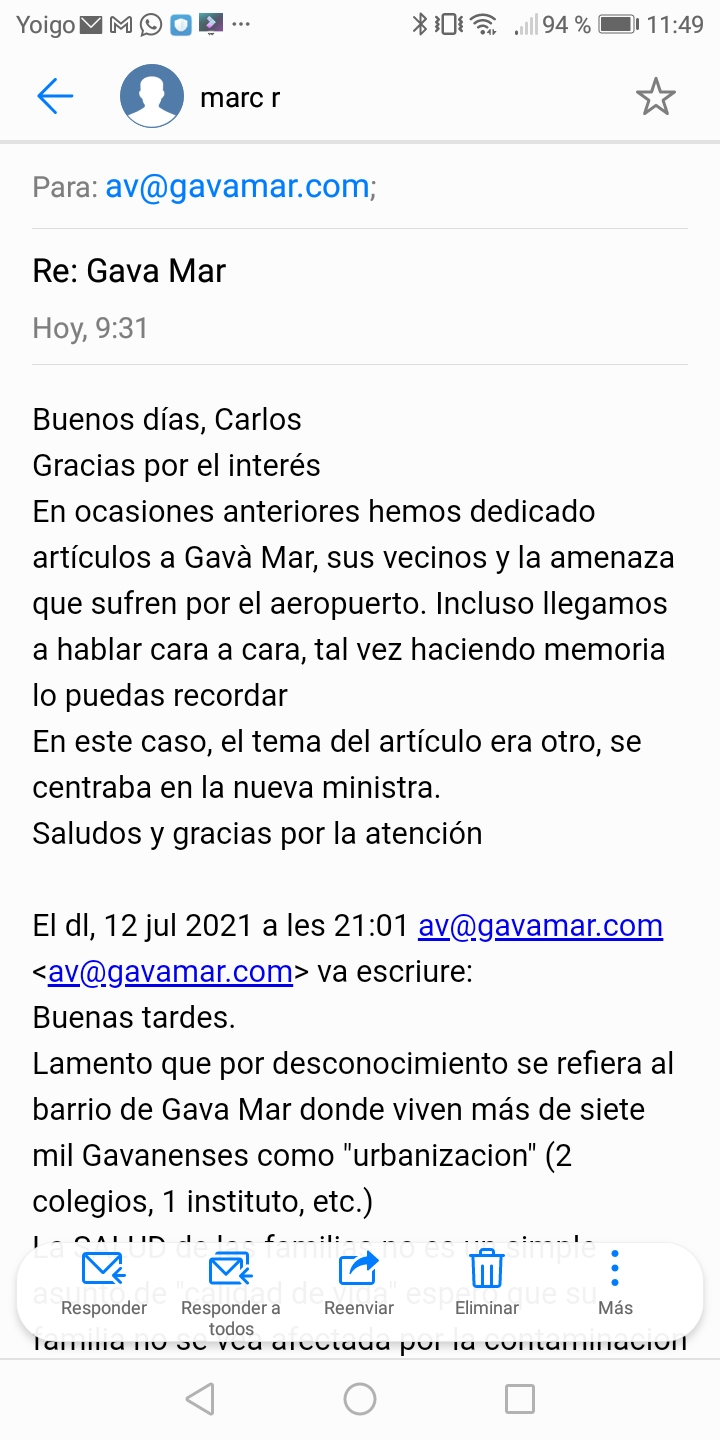This screenshot has height=1440, width=720.
Task: Tap the recipient address in Para field
Action: (x=237, y=187)
